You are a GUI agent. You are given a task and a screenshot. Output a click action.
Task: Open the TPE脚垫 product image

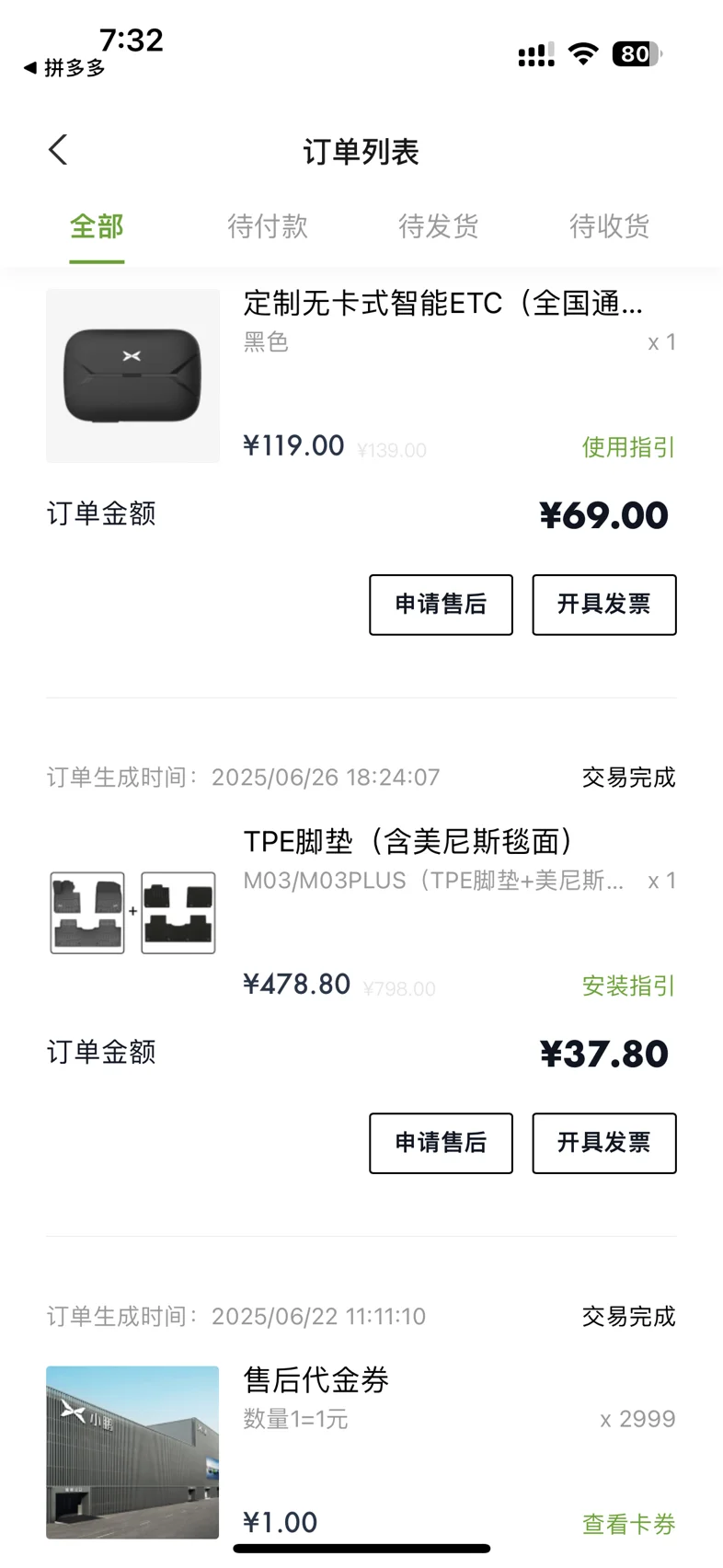(x=133, y=913)
